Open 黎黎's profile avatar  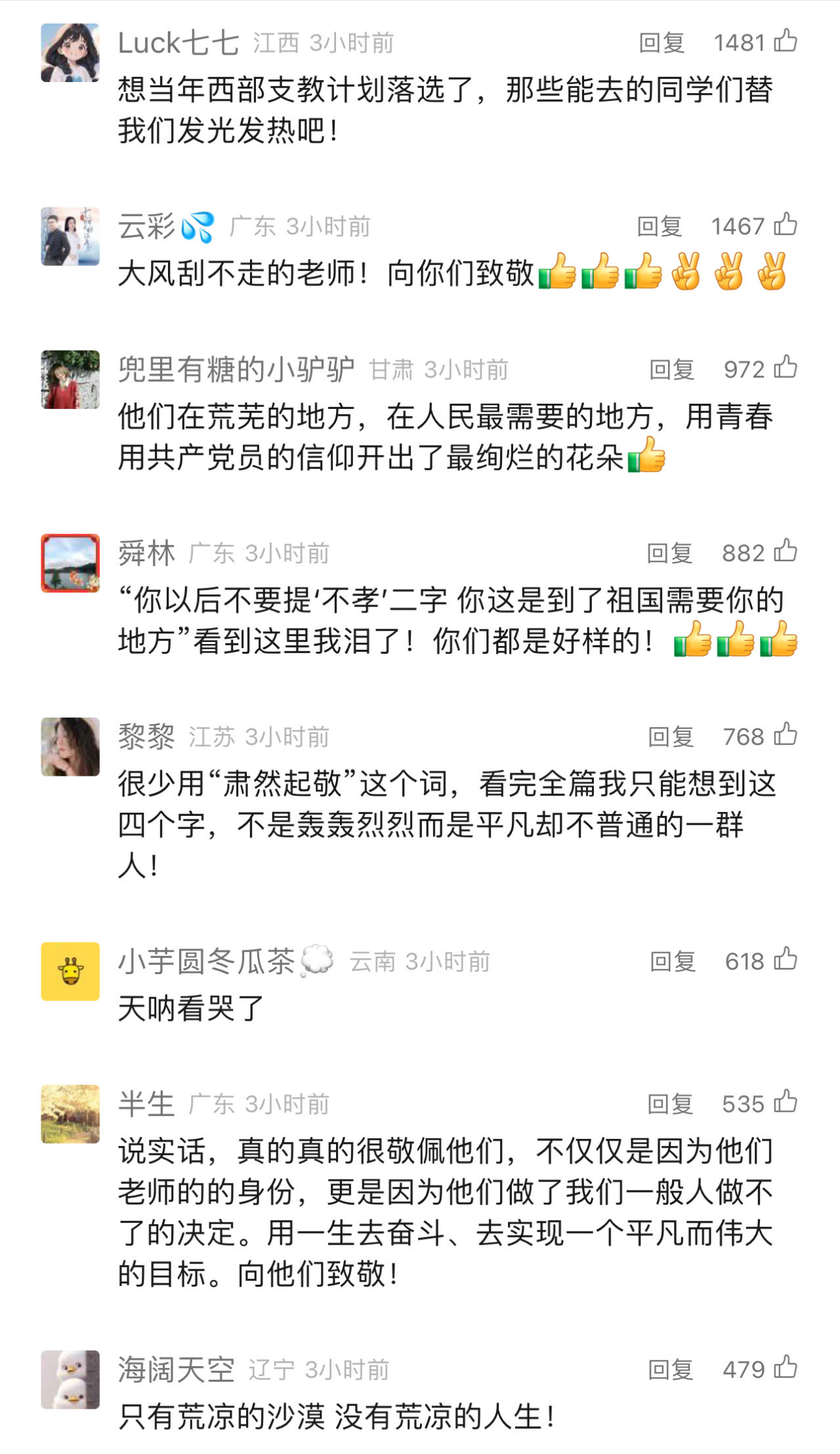point(70,746)
